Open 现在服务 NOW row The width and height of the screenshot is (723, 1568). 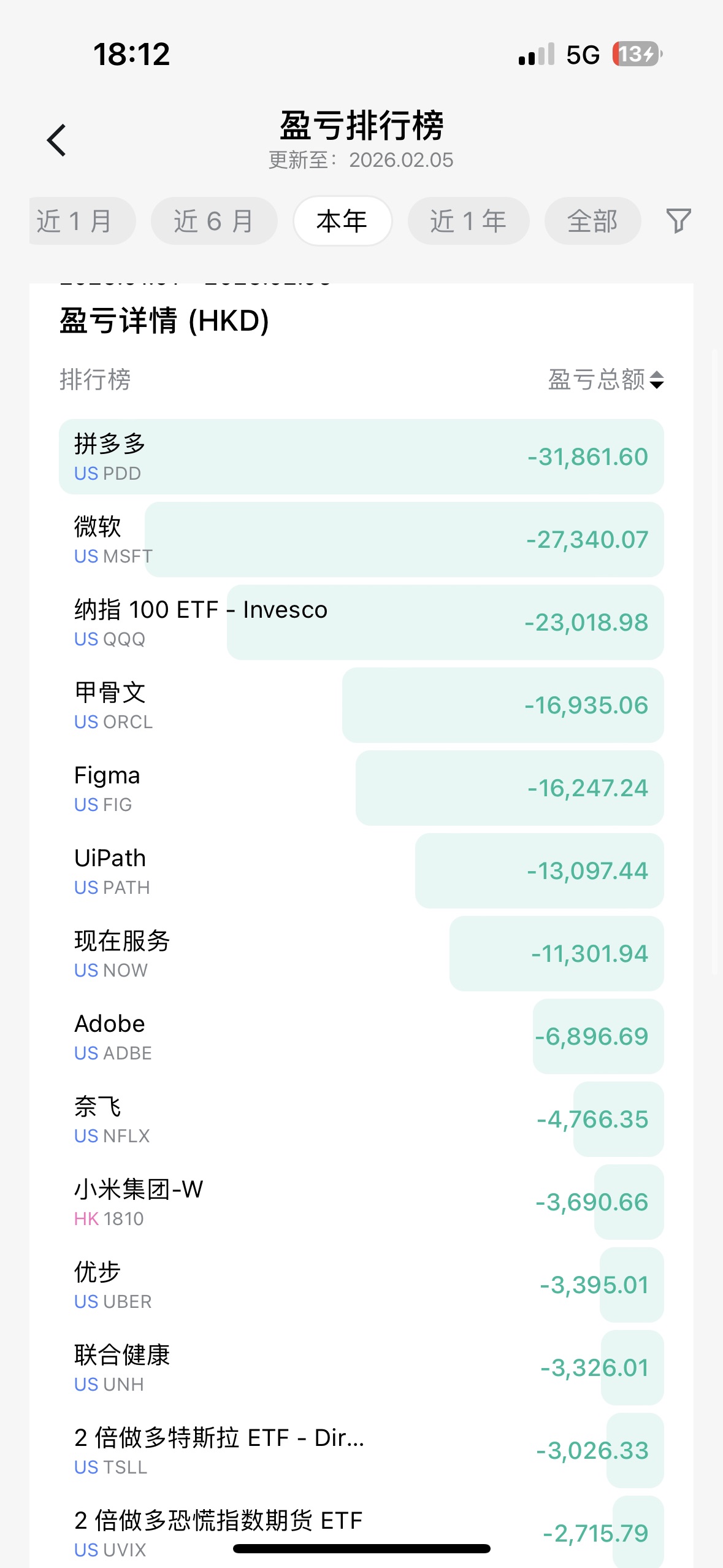coord(361,954)
